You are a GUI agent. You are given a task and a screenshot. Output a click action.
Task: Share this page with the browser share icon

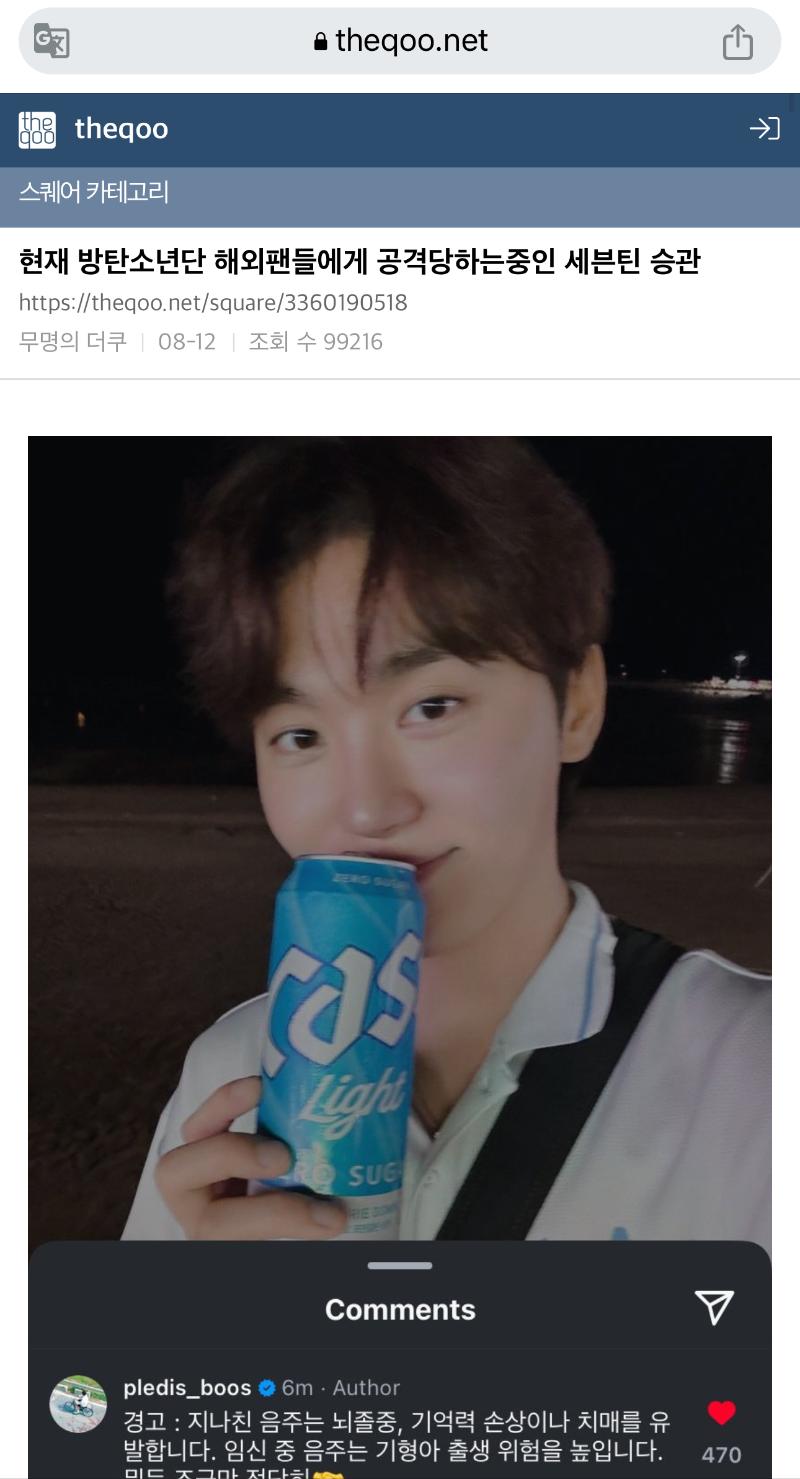[737, 42]
